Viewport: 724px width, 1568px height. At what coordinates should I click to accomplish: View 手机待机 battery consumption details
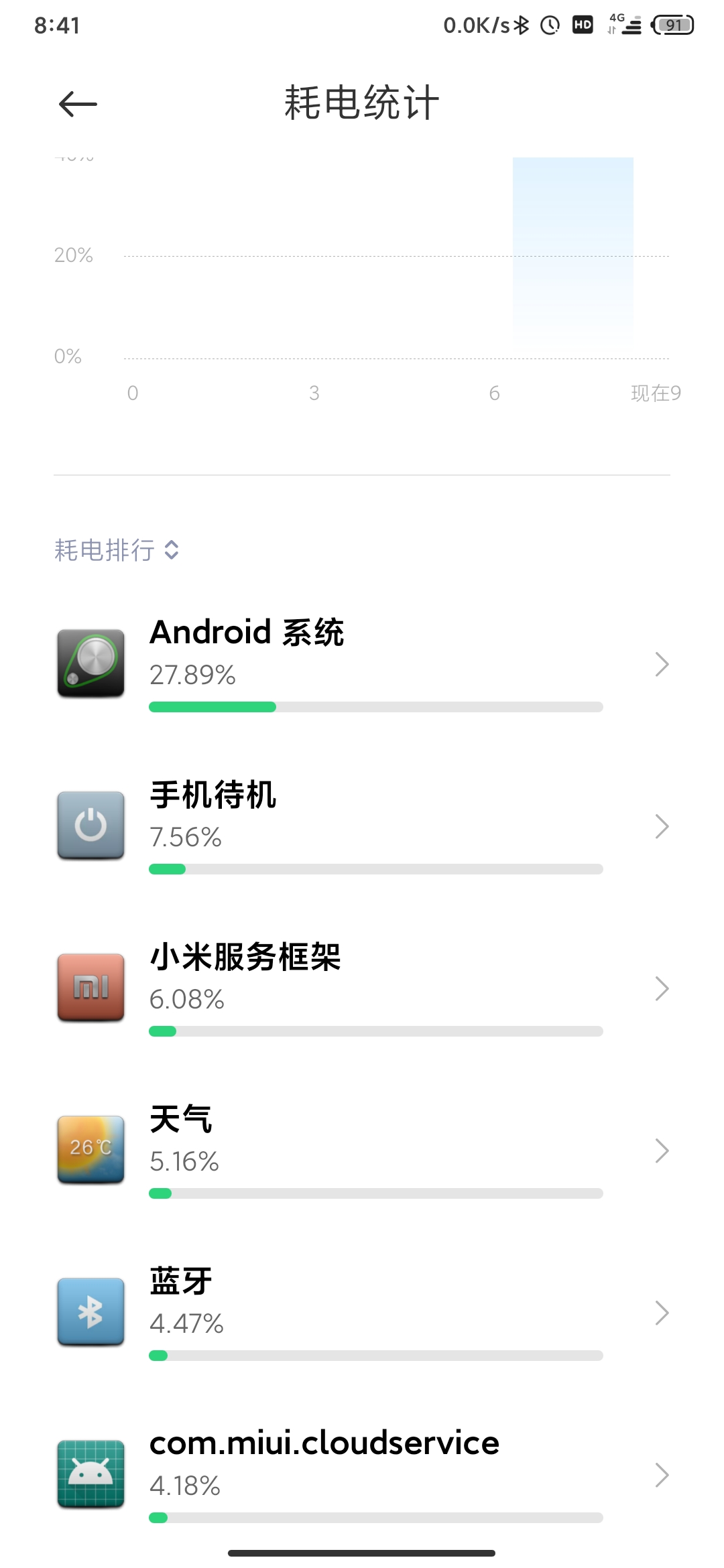[x=362, y=826]
